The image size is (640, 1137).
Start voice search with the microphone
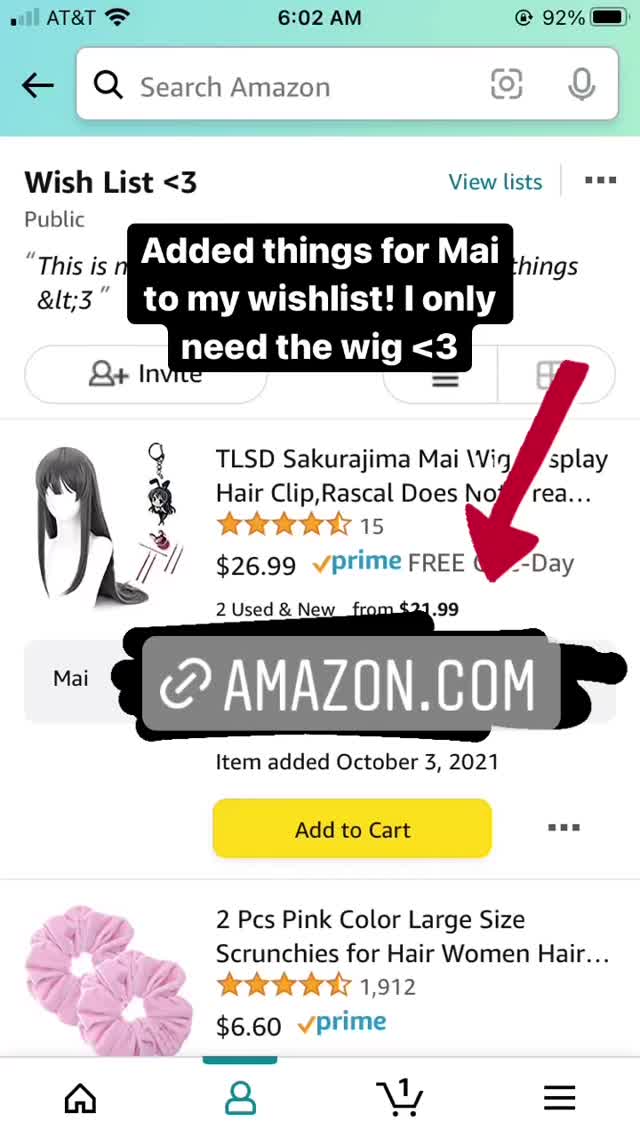581,85
